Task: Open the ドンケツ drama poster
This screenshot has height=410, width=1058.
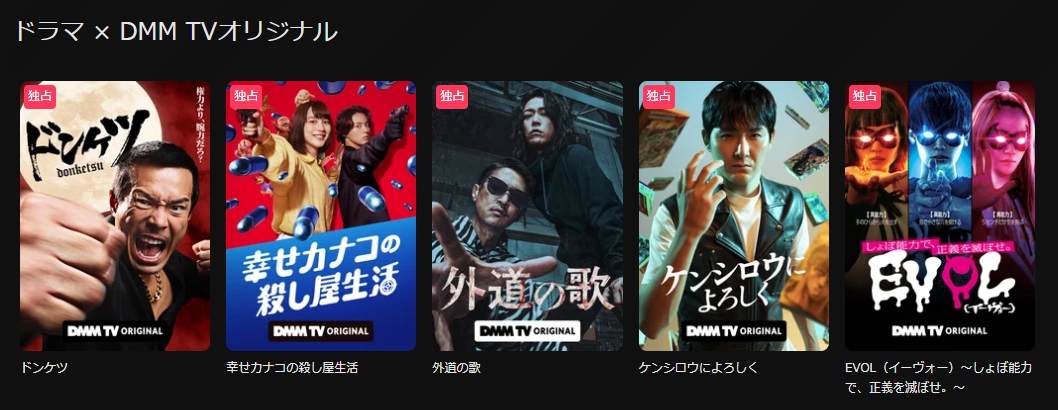Action: pos(115,215)
